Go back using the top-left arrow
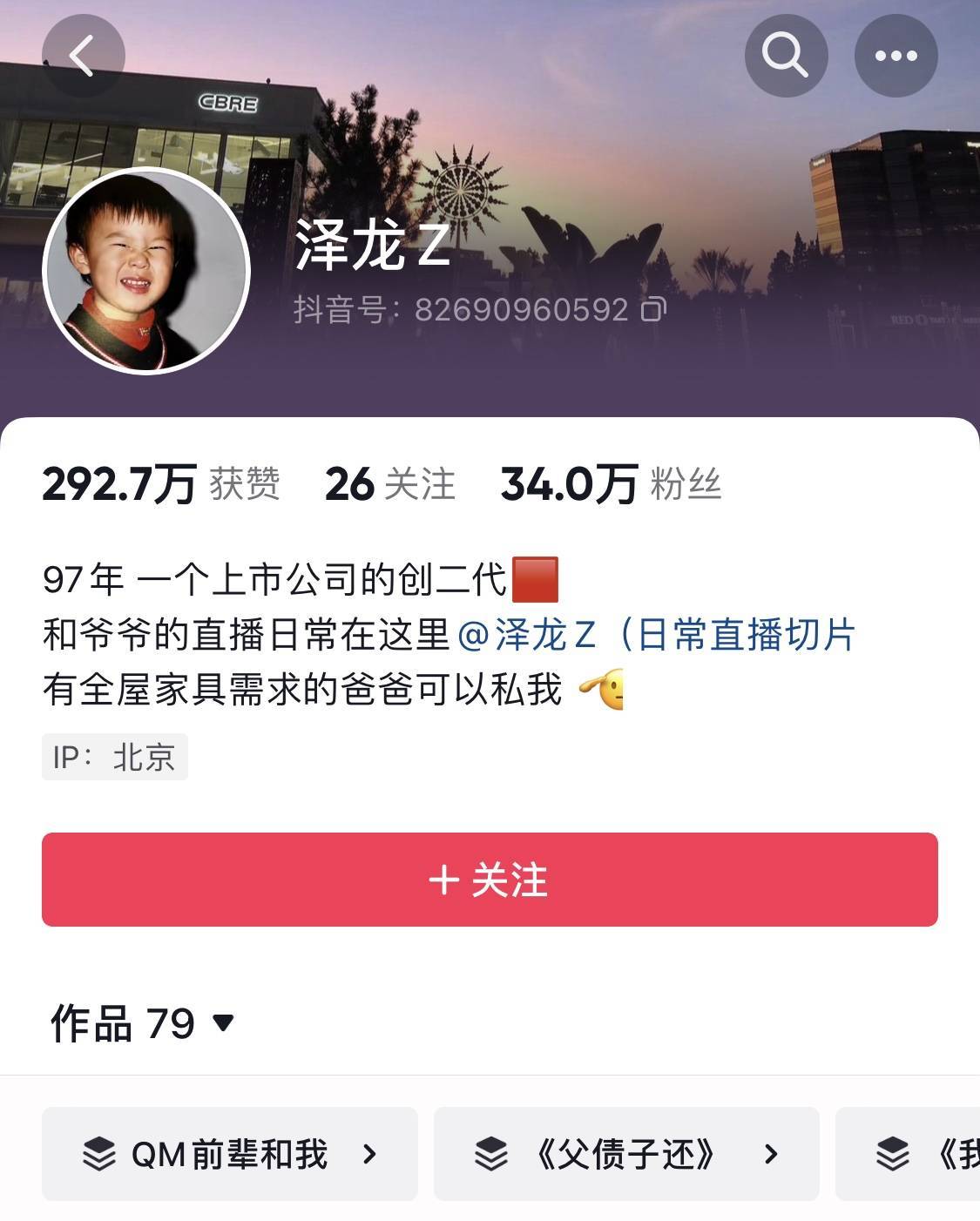Screen dimensions: 980x1221 83,57
